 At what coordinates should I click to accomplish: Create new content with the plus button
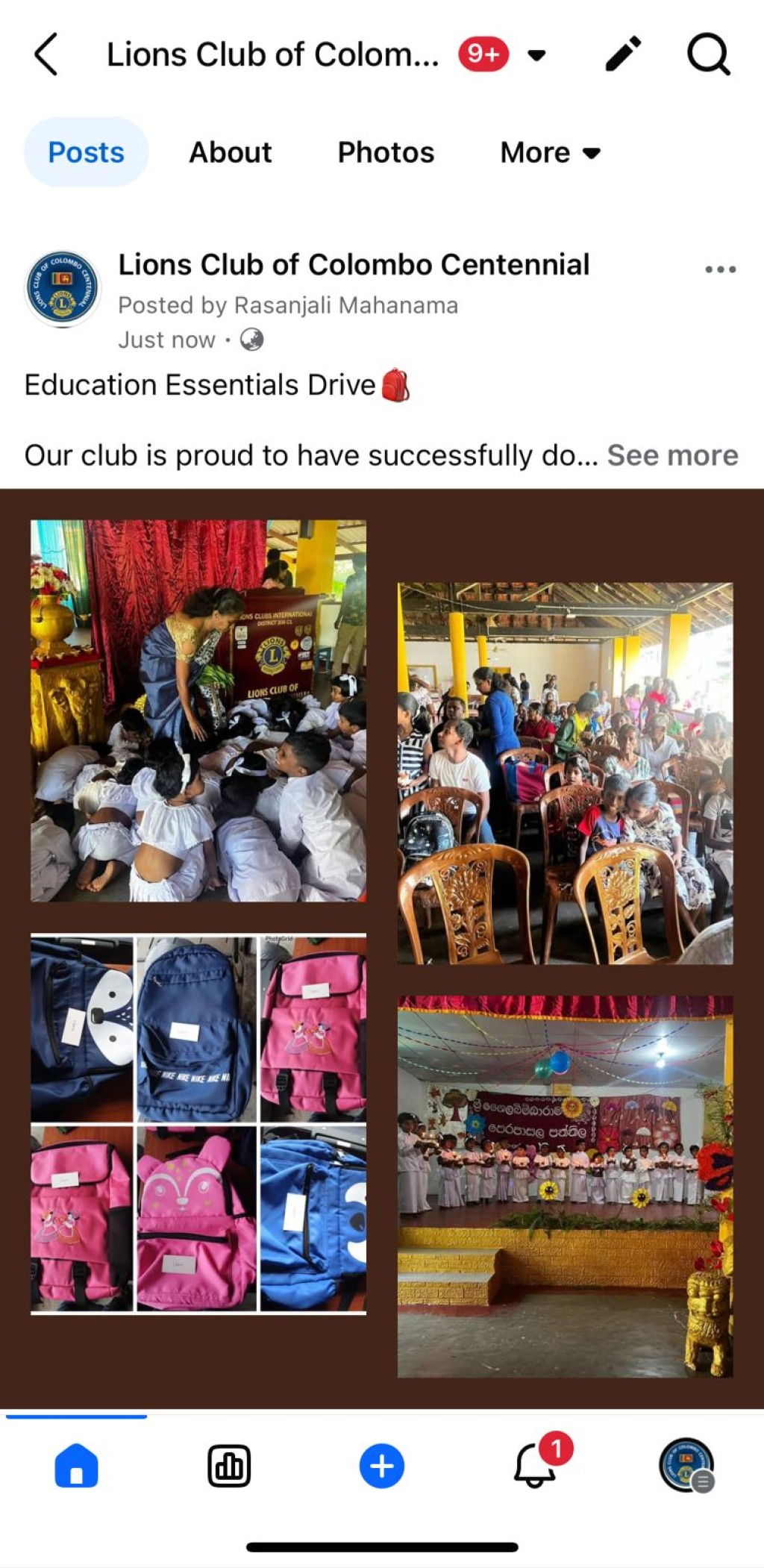[382, 1467]
